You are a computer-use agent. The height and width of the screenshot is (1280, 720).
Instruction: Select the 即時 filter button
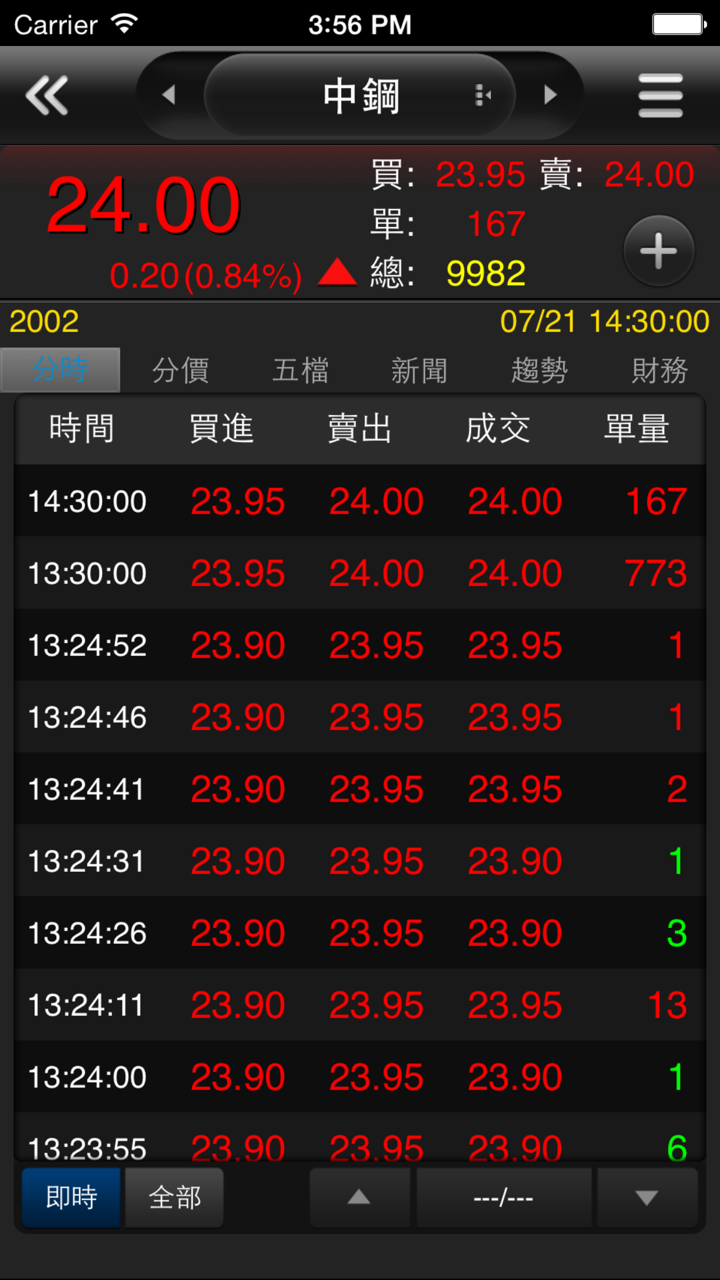coord(71,1197)
